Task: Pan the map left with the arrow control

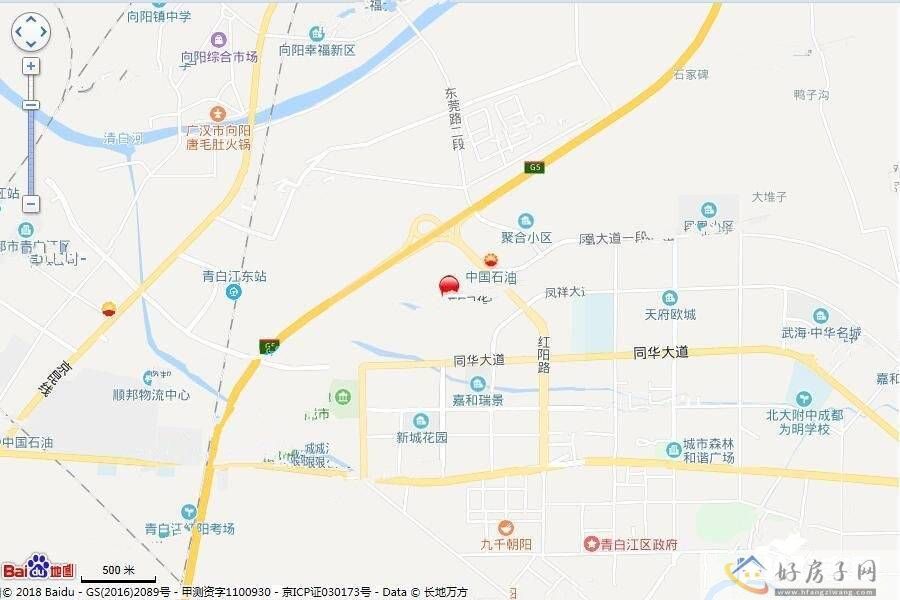Action: (x=18, y=32)
